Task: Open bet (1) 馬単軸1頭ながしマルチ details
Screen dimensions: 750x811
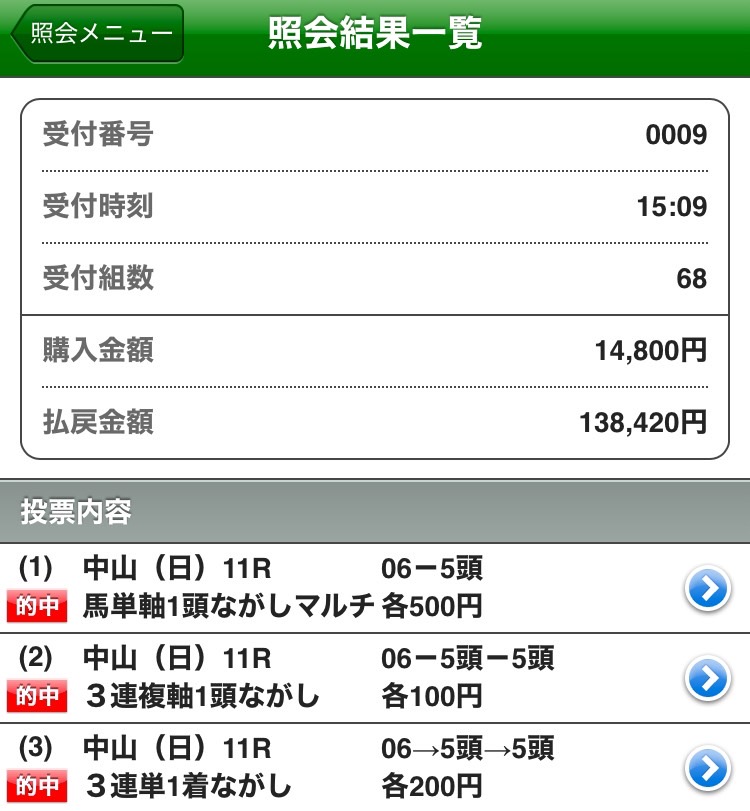Action: click(708, 591)
